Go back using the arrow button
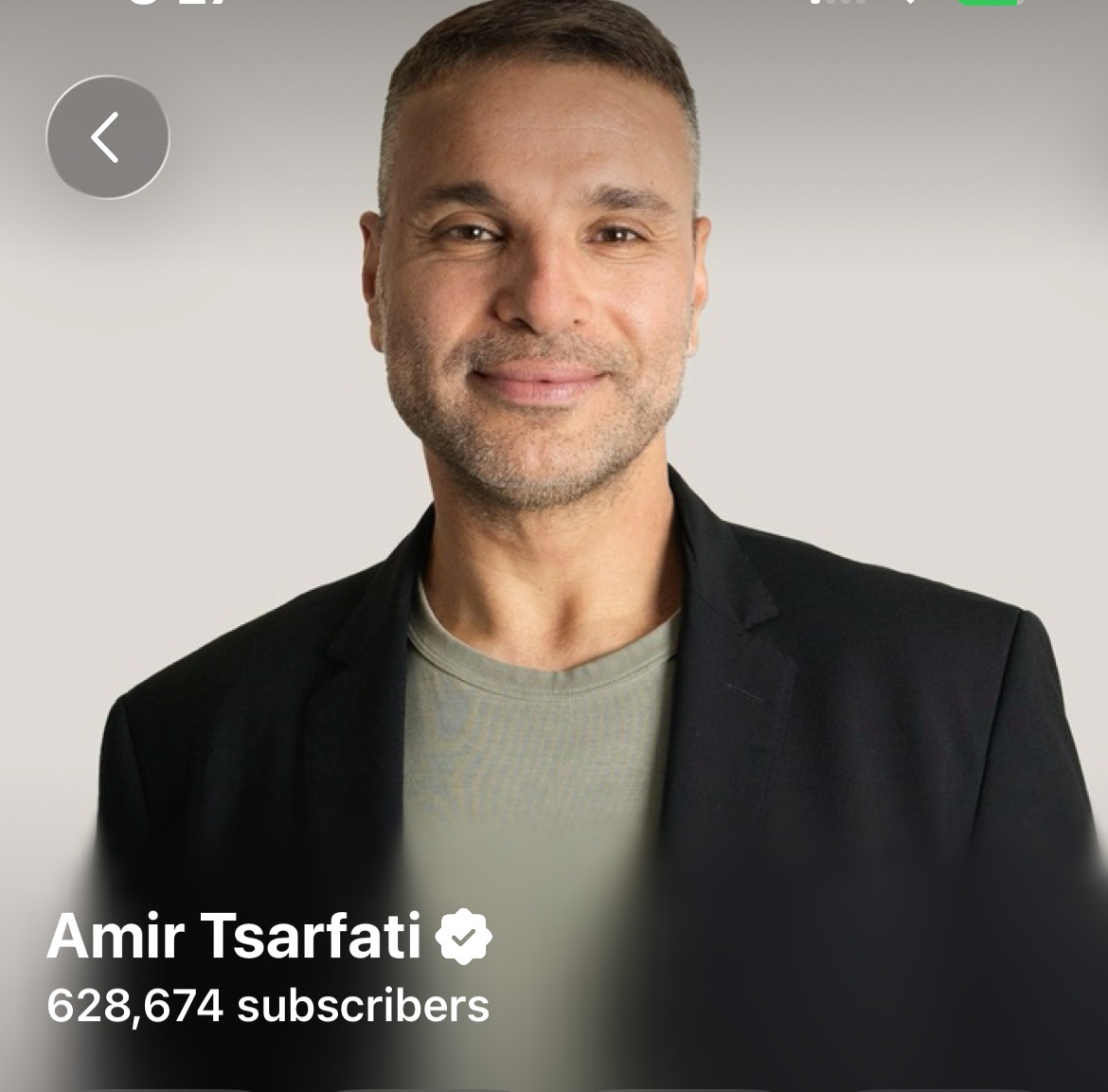1108x1092 pixels. [108, 137]
